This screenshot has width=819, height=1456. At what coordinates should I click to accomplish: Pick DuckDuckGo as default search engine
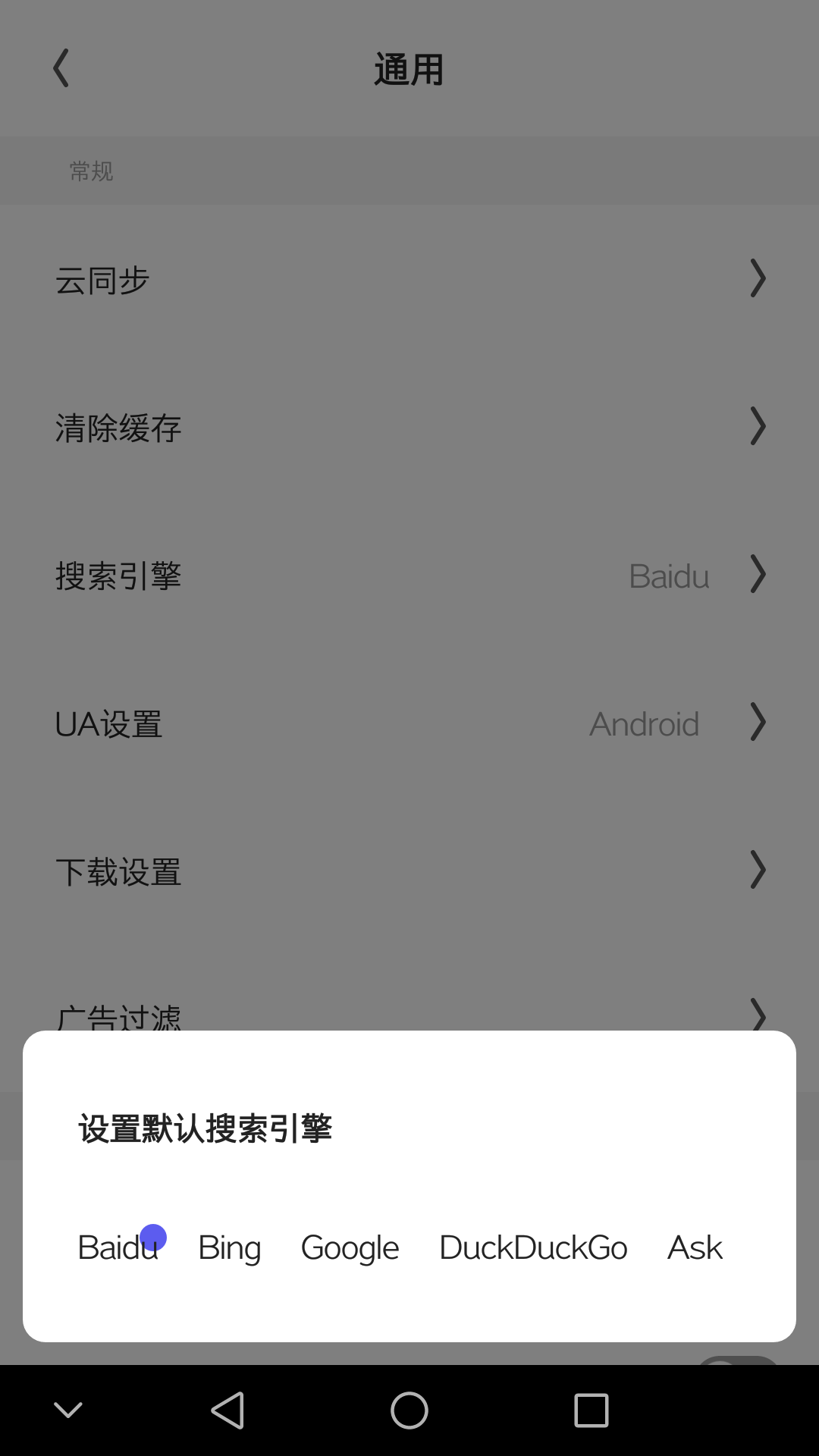tap(533, 1247)
